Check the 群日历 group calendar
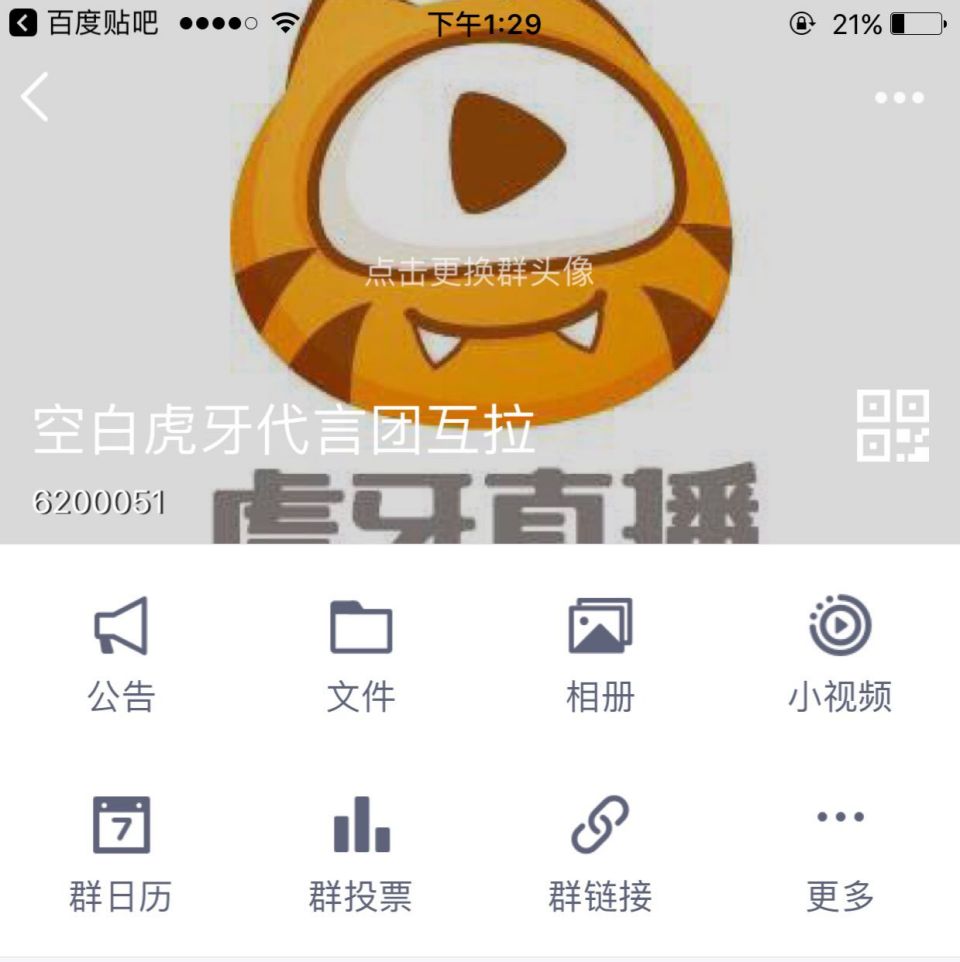The width and height of the screenshot is (960, 962). pyautogui.click(x=121, y=853)
